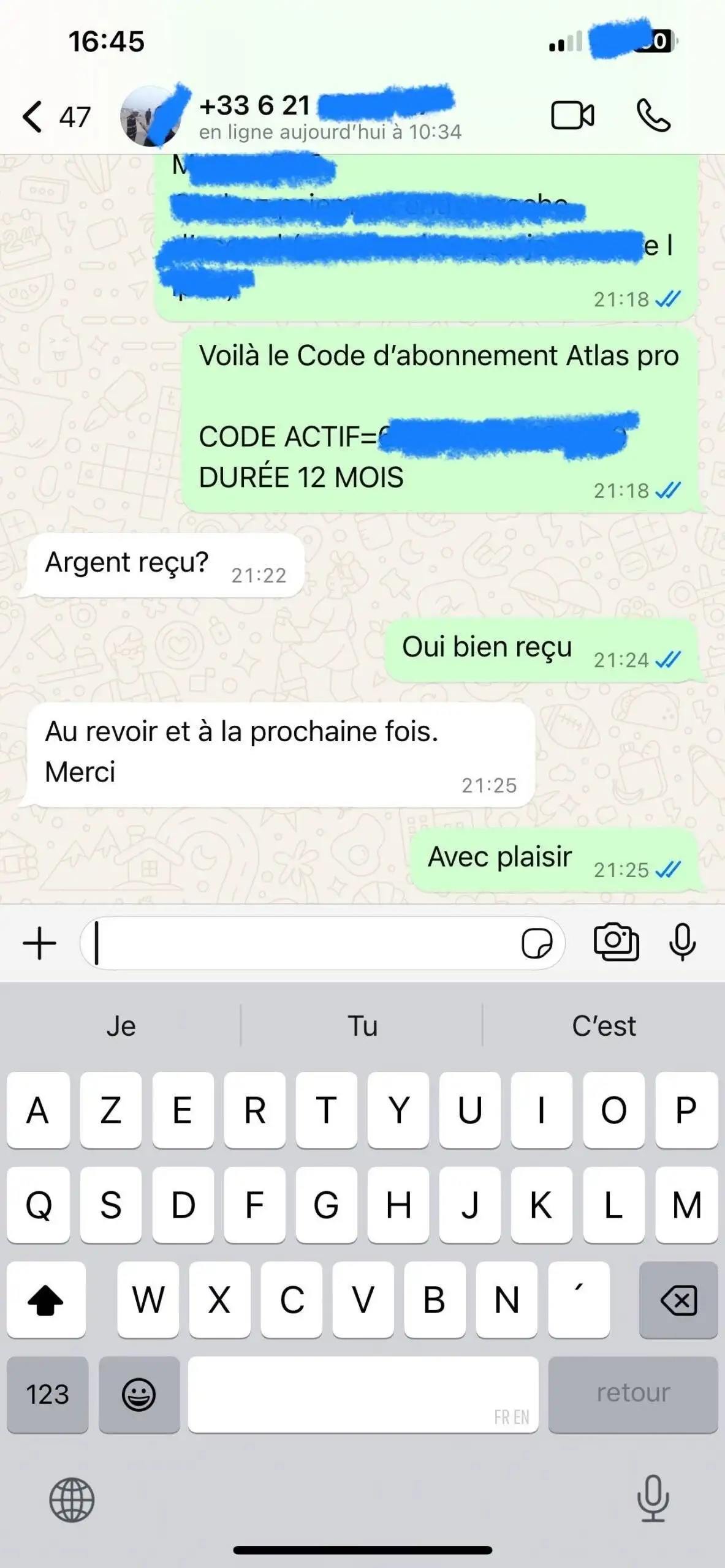Go back to the chats list

(34, 116)
